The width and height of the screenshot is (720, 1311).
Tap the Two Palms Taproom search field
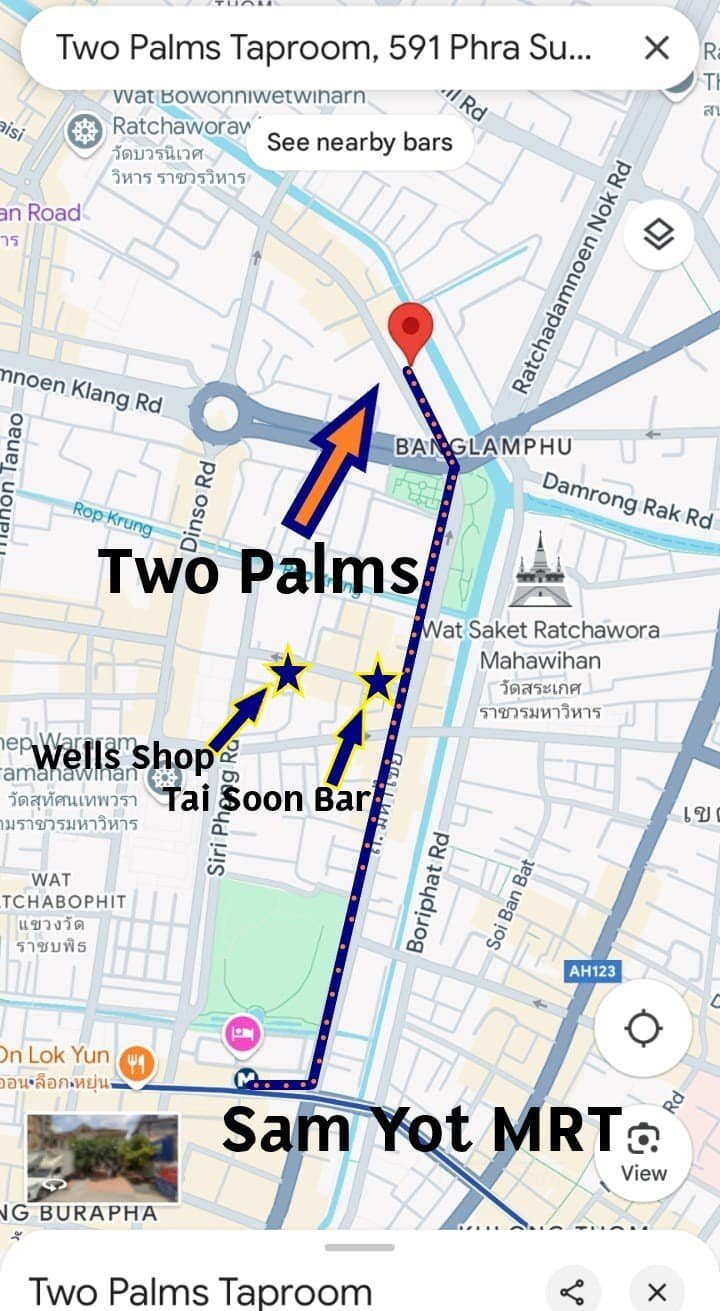[323, 47]
